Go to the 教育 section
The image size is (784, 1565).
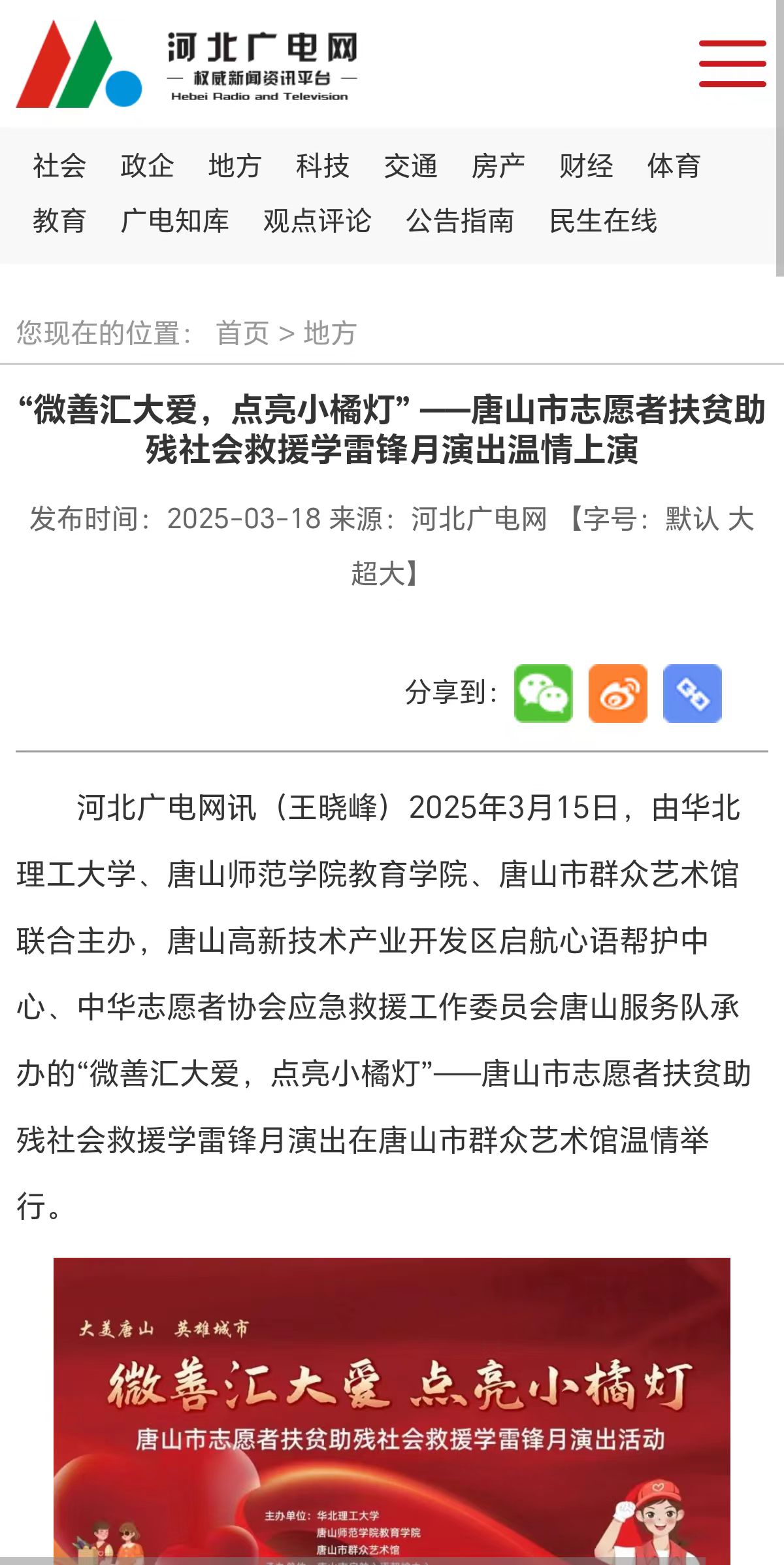coord(59,221)
